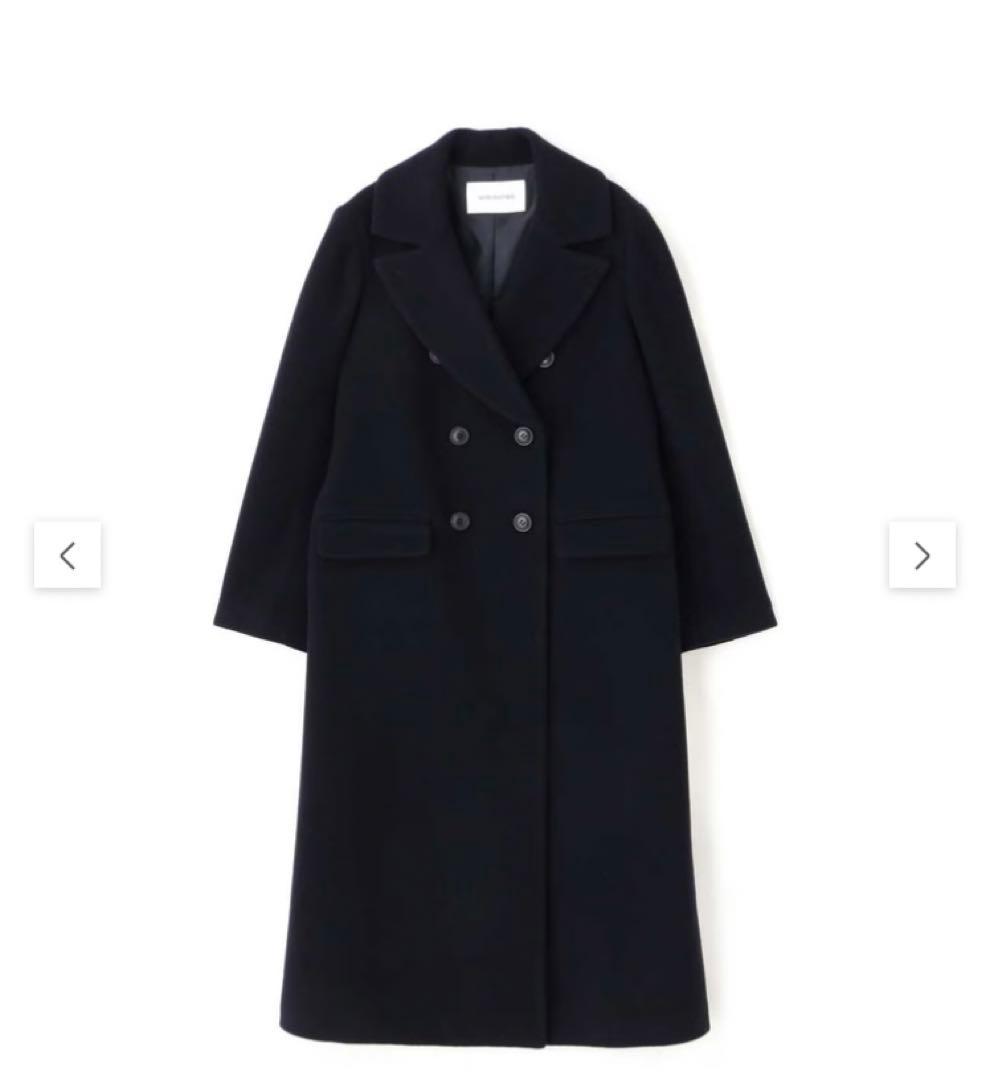Go to the next product image
The width and height of the screenshot is (992, 1080).
[922, 555]
